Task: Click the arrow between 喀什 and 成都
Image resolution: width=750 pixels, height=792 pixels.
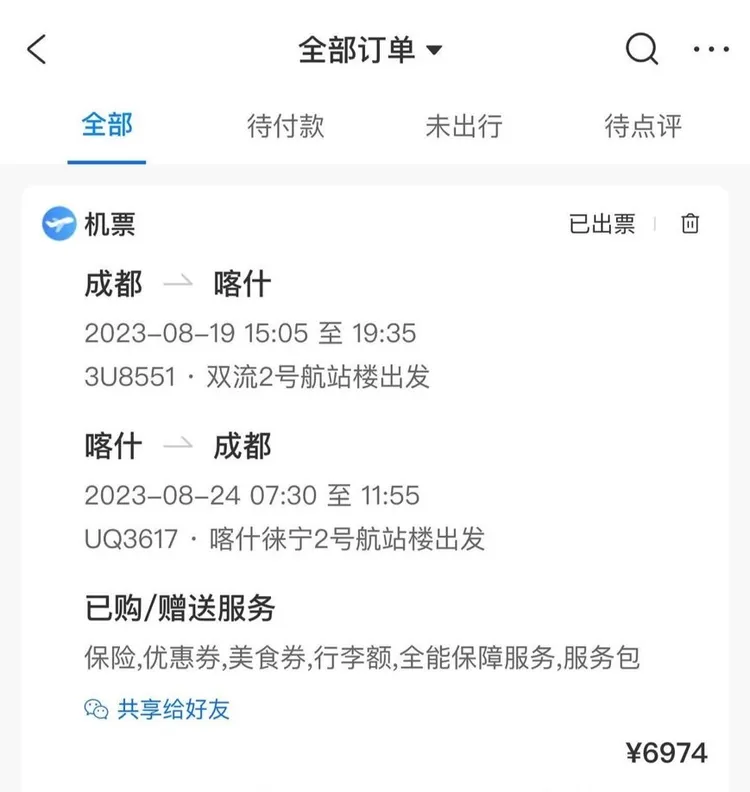Action: tap(179, 447)
